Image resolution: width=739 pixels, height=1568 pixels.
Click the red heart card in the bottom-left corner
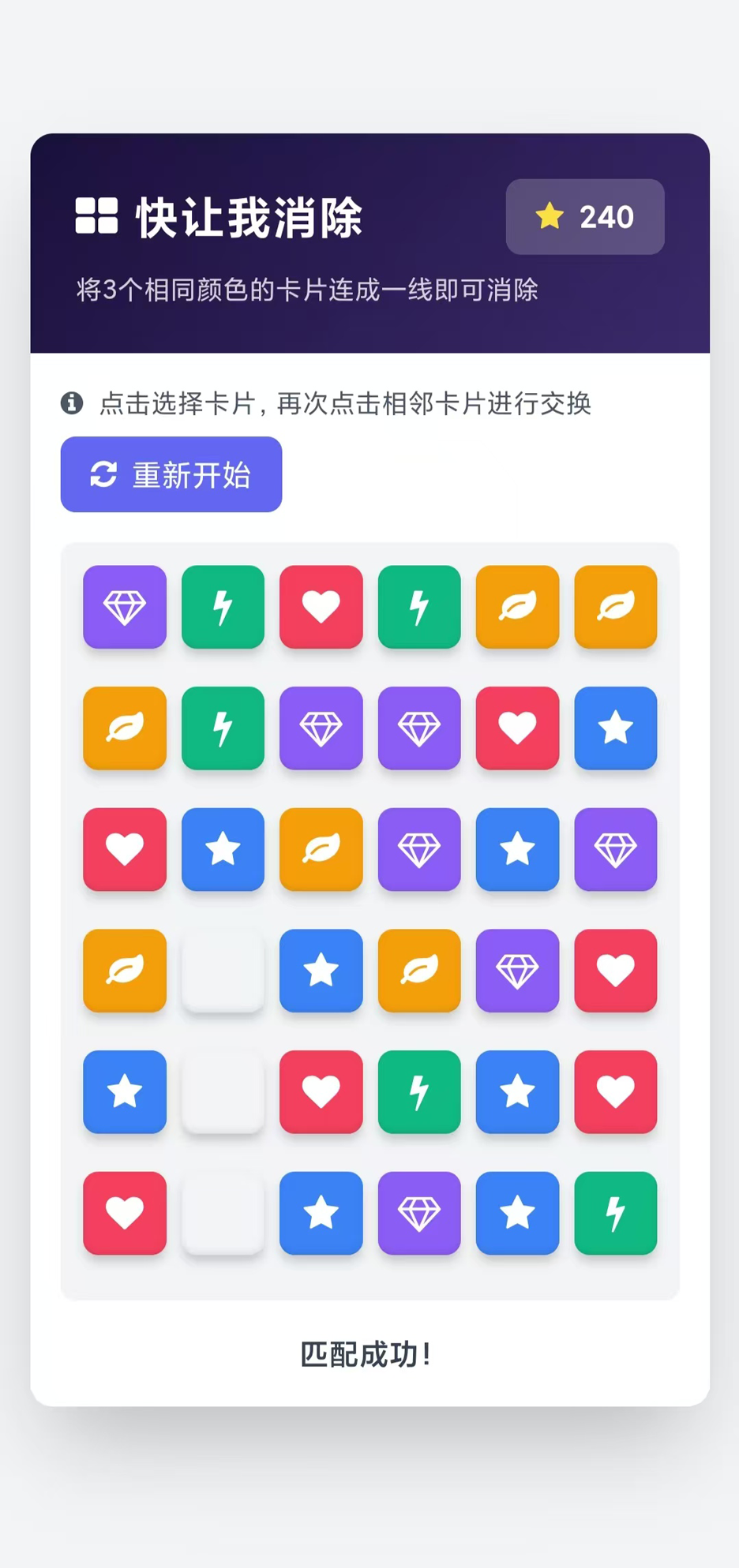124,1213
